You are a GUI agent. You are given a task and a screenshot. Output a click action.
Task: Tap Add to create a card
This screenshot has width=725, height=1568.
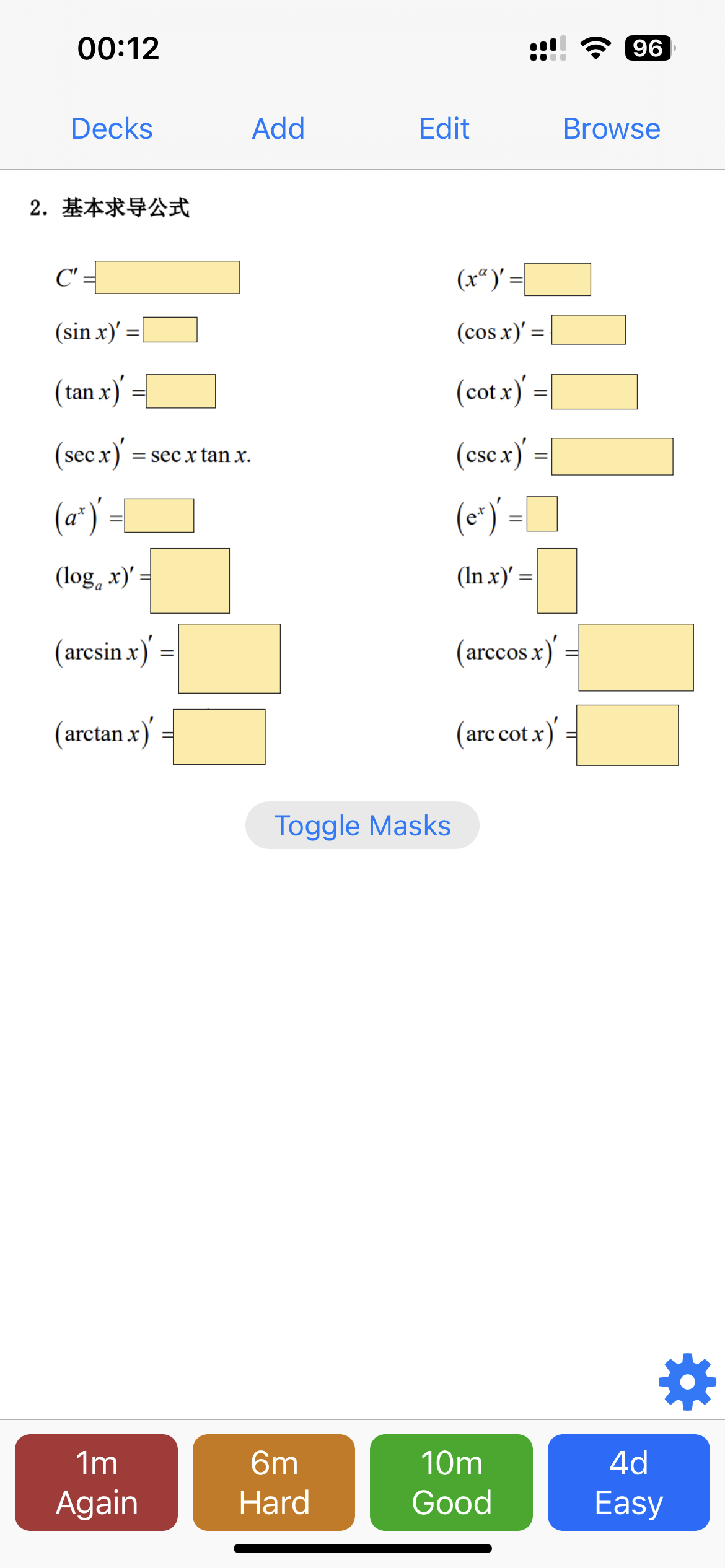pyautogui.click(x=278, y=129)
